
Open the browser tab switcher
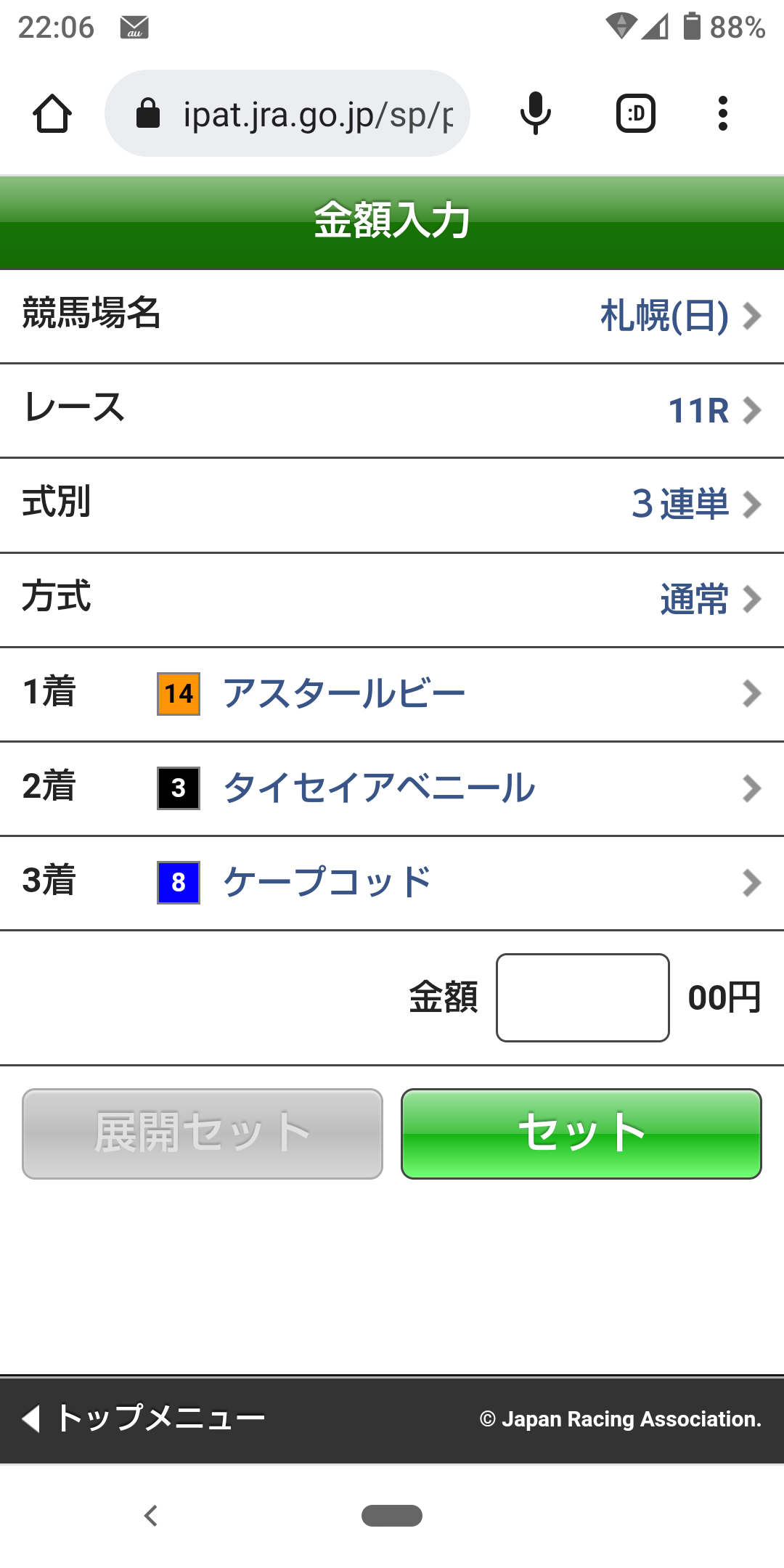[x=636, y=114]
